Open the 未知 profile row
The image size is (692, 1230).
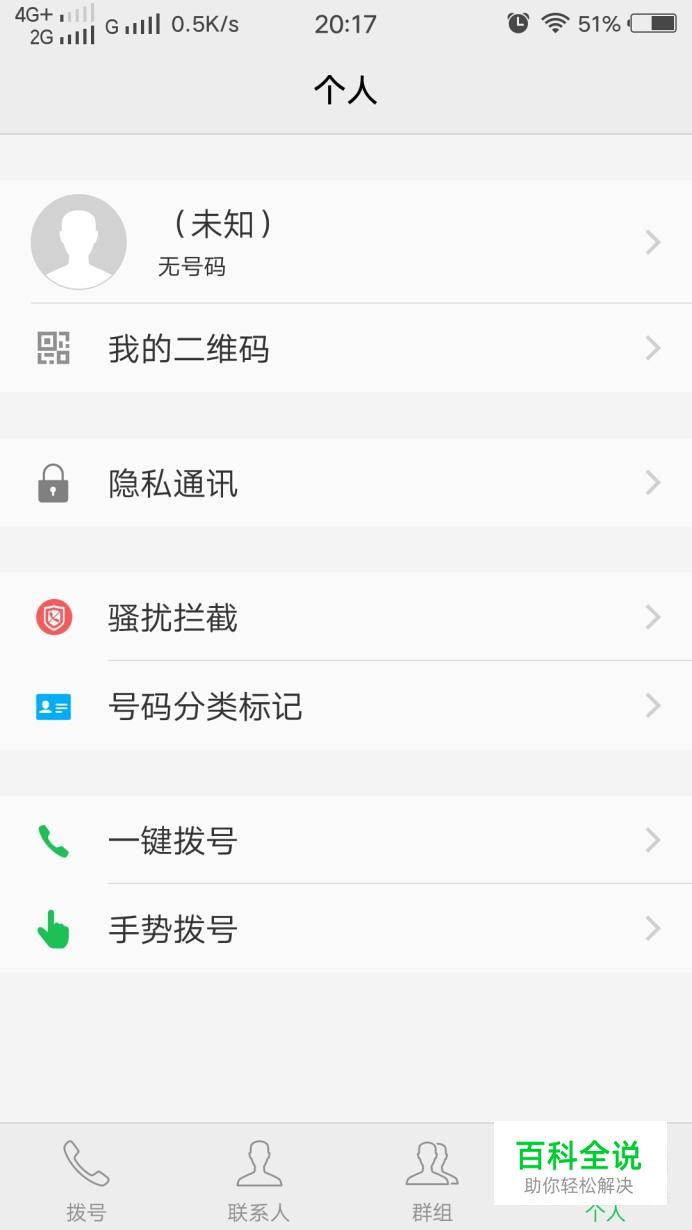tap(345, 242)
